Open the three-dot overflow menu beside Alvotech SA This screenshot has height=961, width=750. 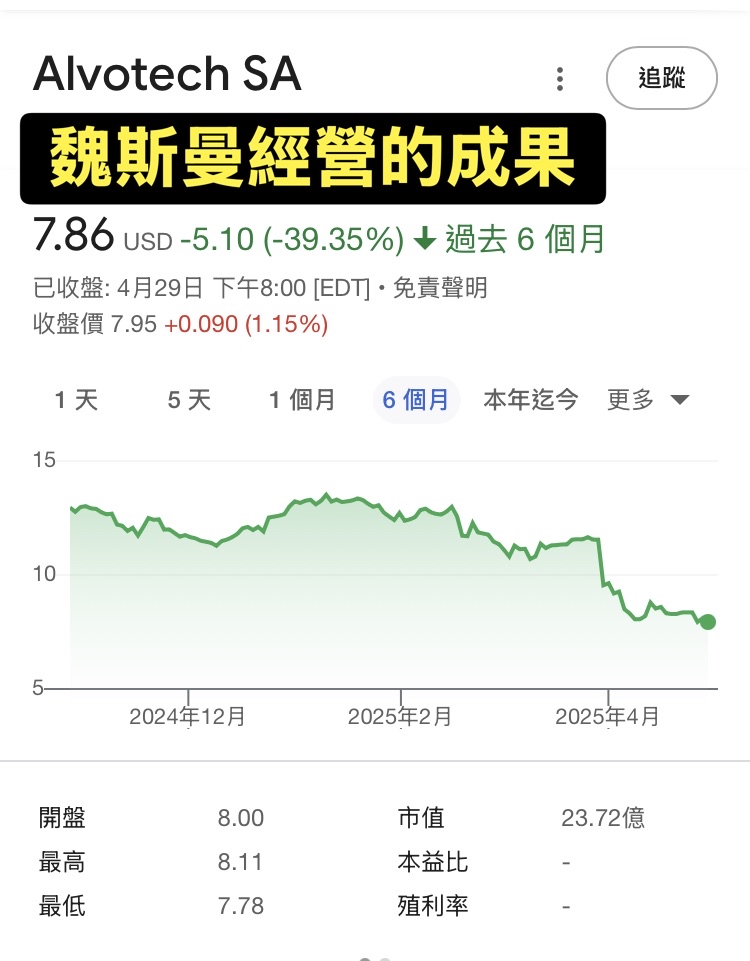pyautogui.click(x=560, y=78)
